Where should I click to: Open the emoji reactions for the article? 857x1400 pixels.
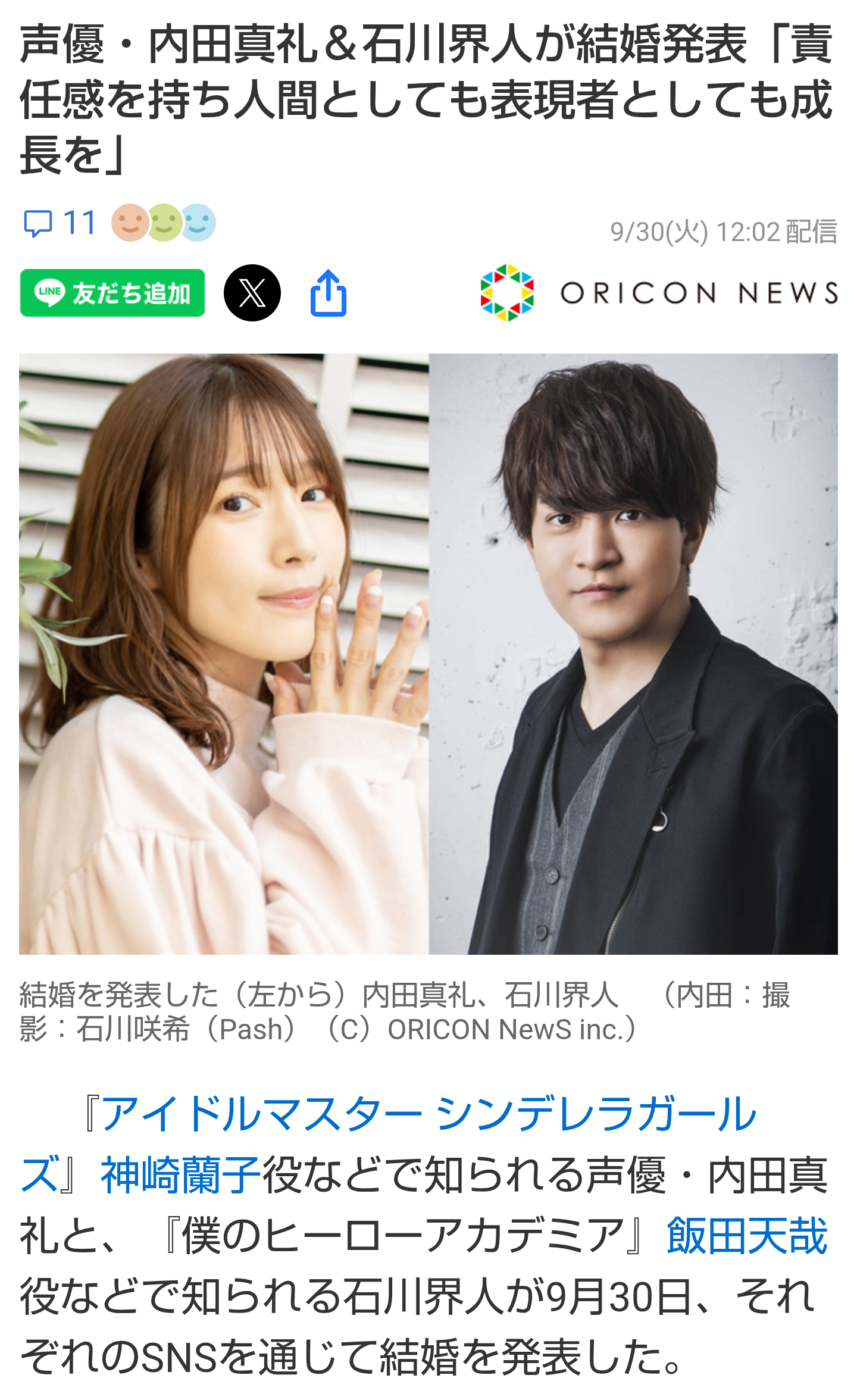click(164, 223)
